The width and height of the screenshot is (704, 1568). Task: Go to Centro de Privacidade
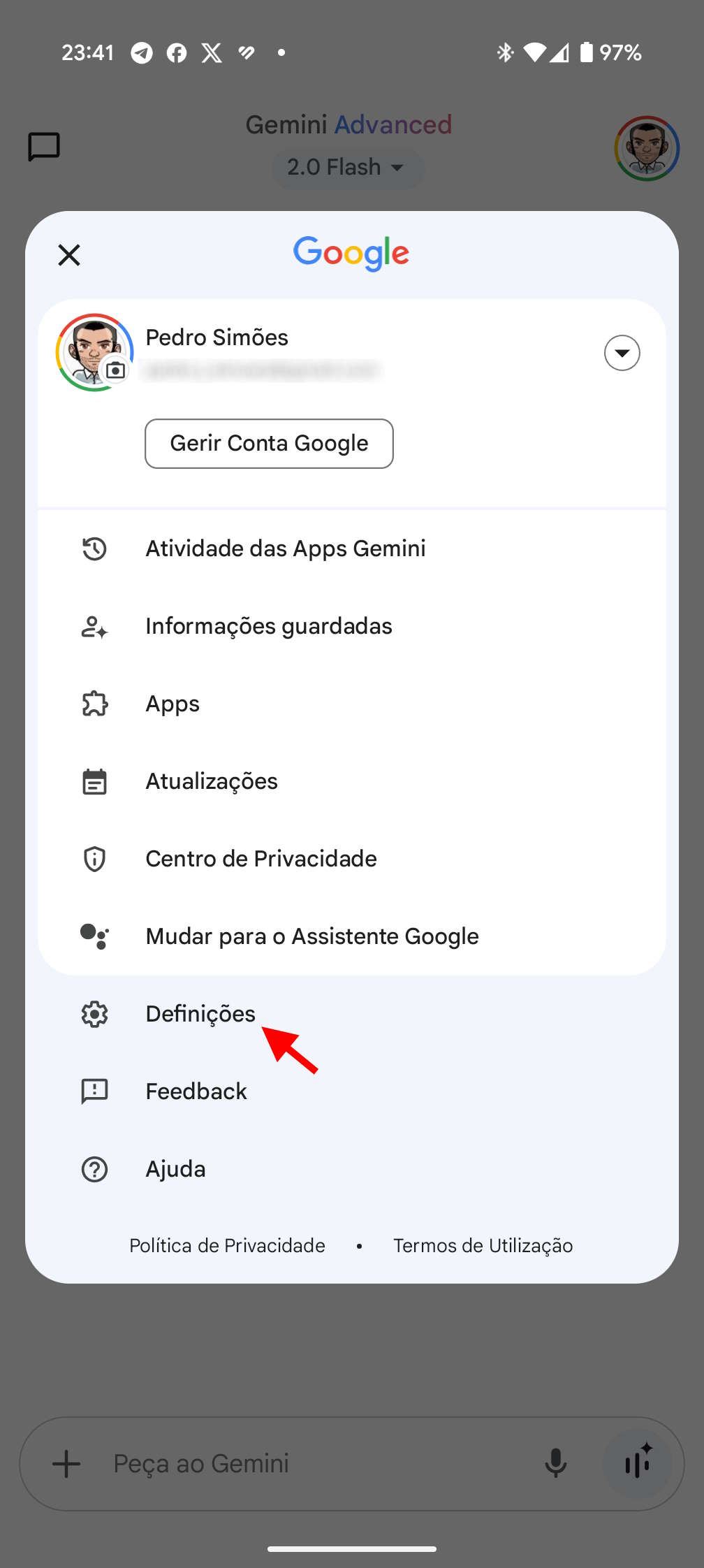[261, 859]
